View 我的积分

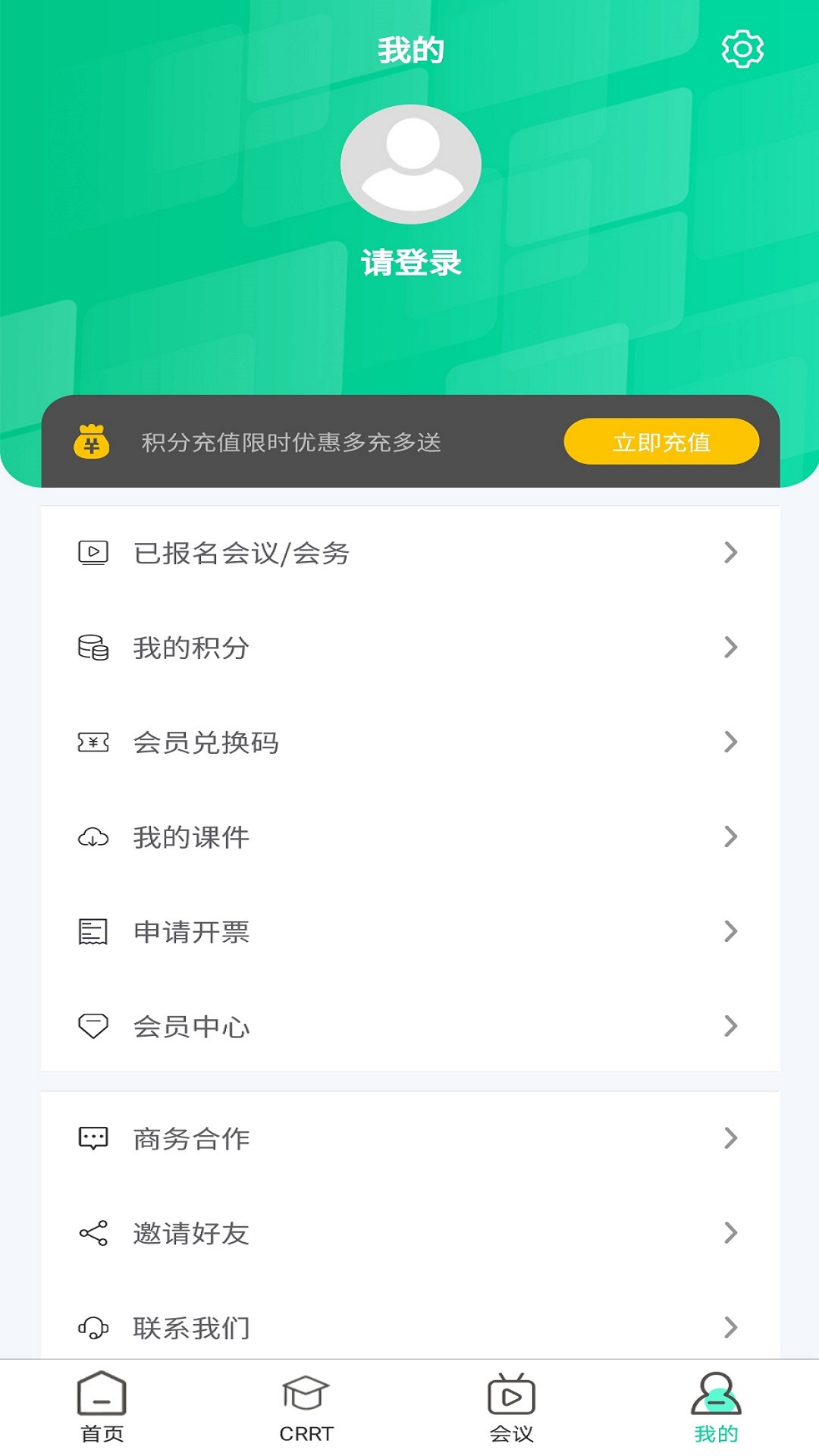[x=409, y=648]
